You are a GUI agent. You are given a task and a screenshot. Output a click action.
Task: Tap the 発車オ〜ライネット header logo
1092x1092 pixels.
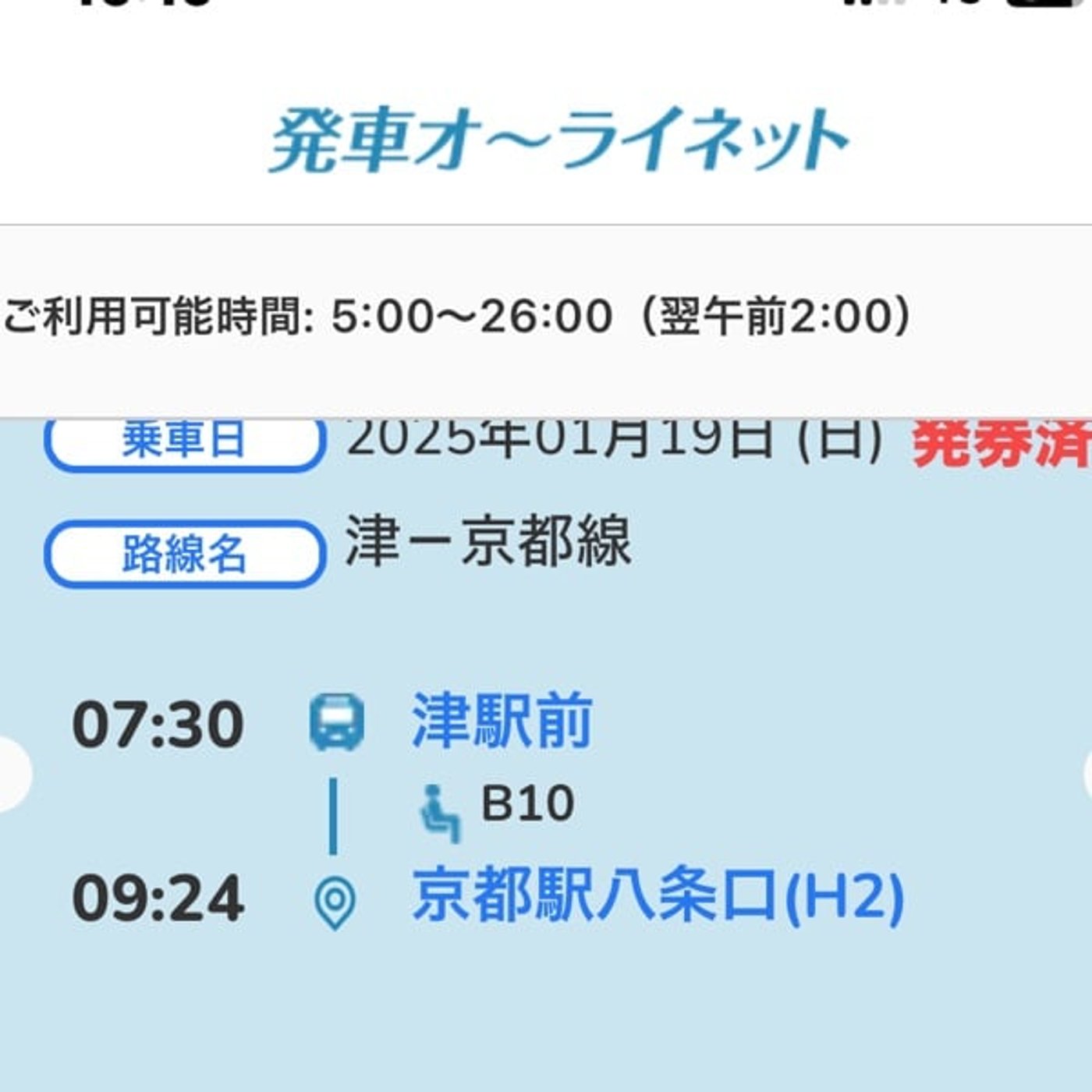pyautogui.click(x=558, y=140)
